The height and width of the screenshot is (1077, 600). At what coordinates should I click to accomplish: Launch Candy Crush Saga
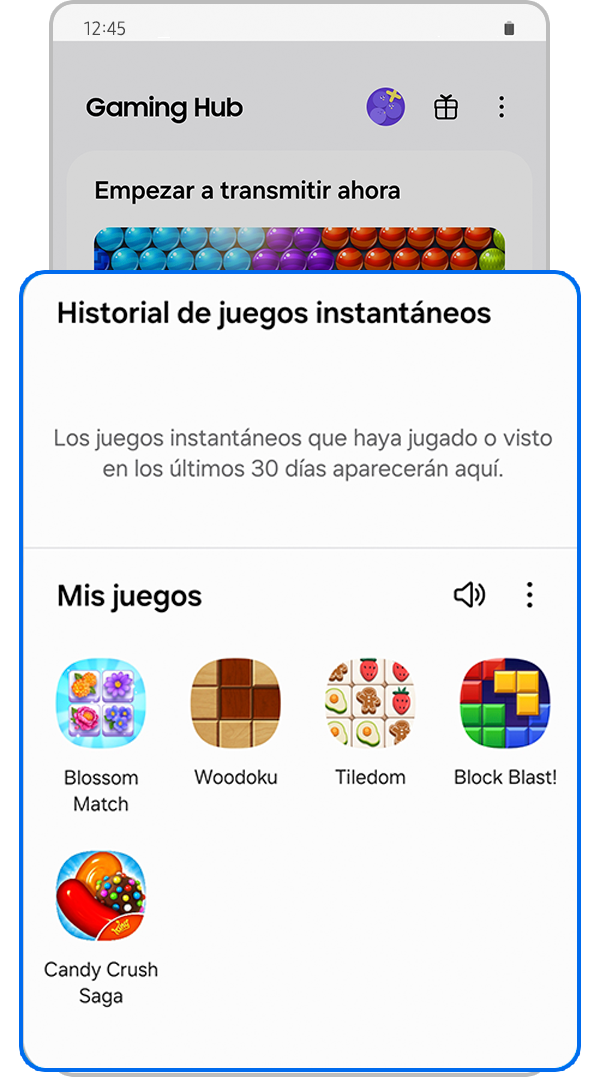tap(101, 895)
